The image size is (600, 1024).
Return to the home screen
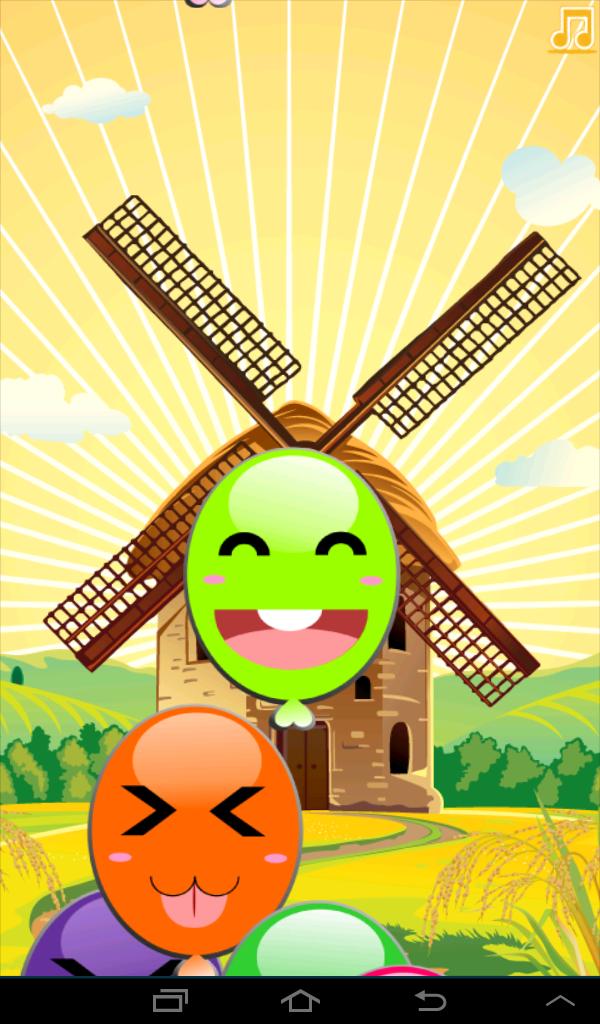point(300,1000)
